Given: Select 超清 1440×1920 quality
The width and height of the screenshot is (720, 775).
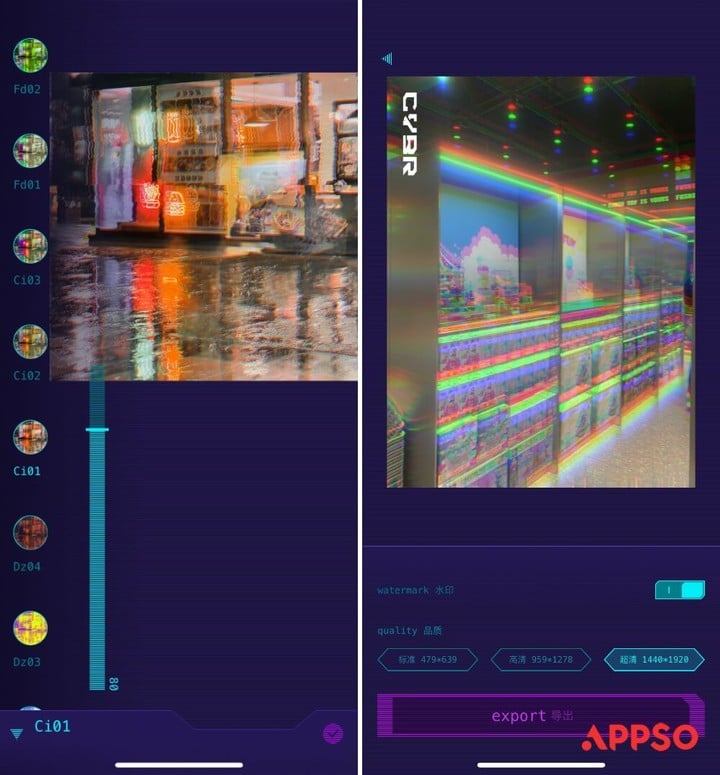Looking at the screenshot, I should [654, 659].
